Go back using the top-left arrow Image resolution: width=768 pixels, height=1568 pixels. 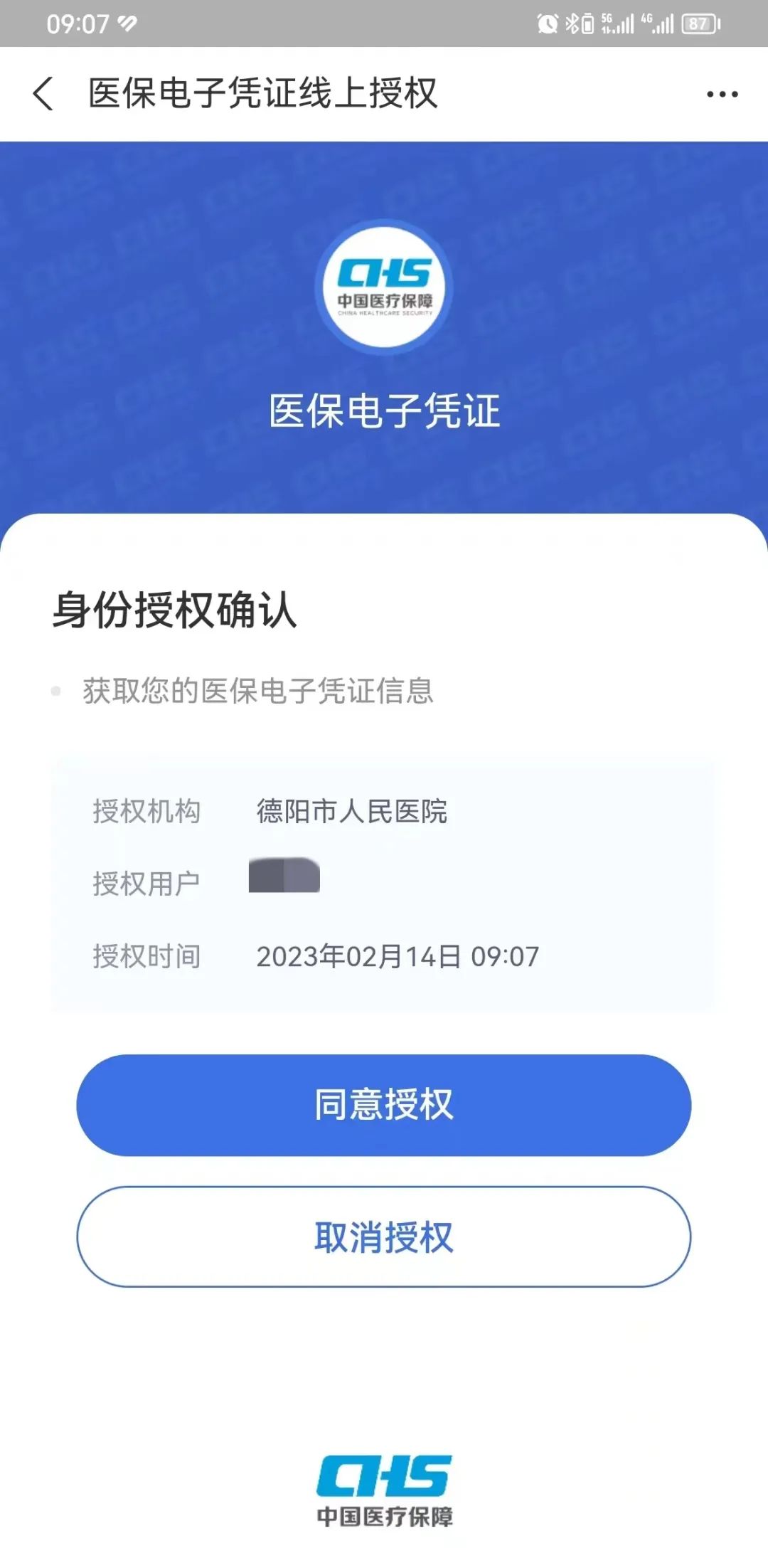click(x=43, y=94)
